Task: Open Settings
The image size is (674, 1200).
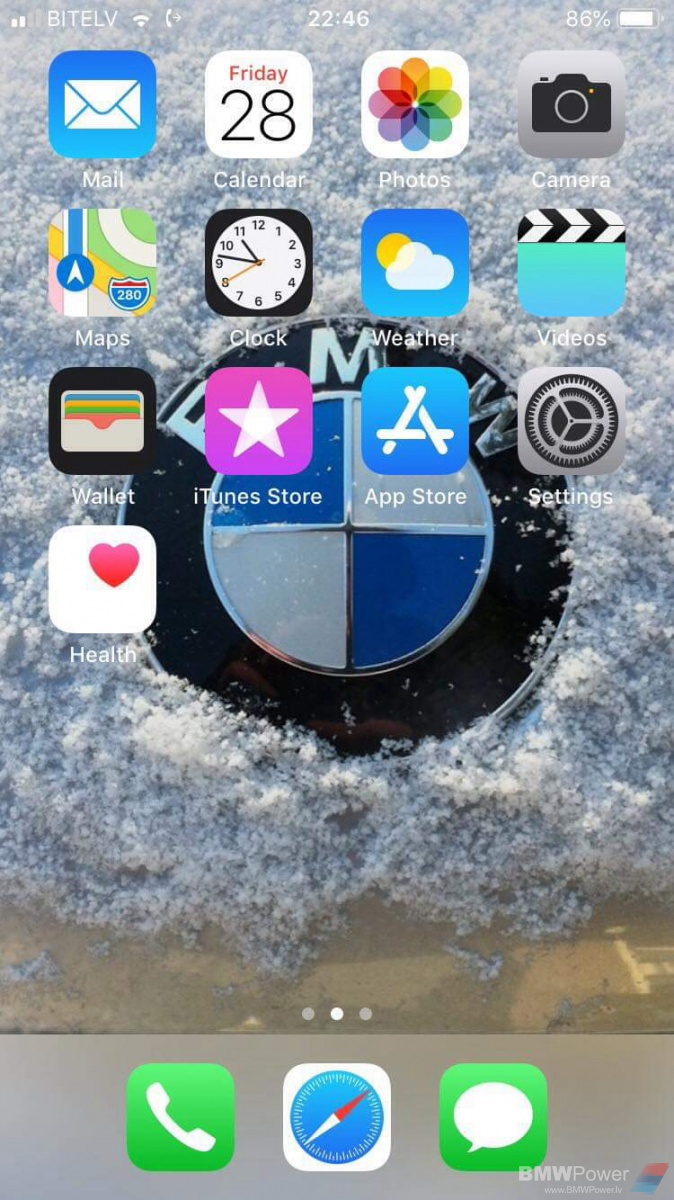Action: tap(571, 421)
